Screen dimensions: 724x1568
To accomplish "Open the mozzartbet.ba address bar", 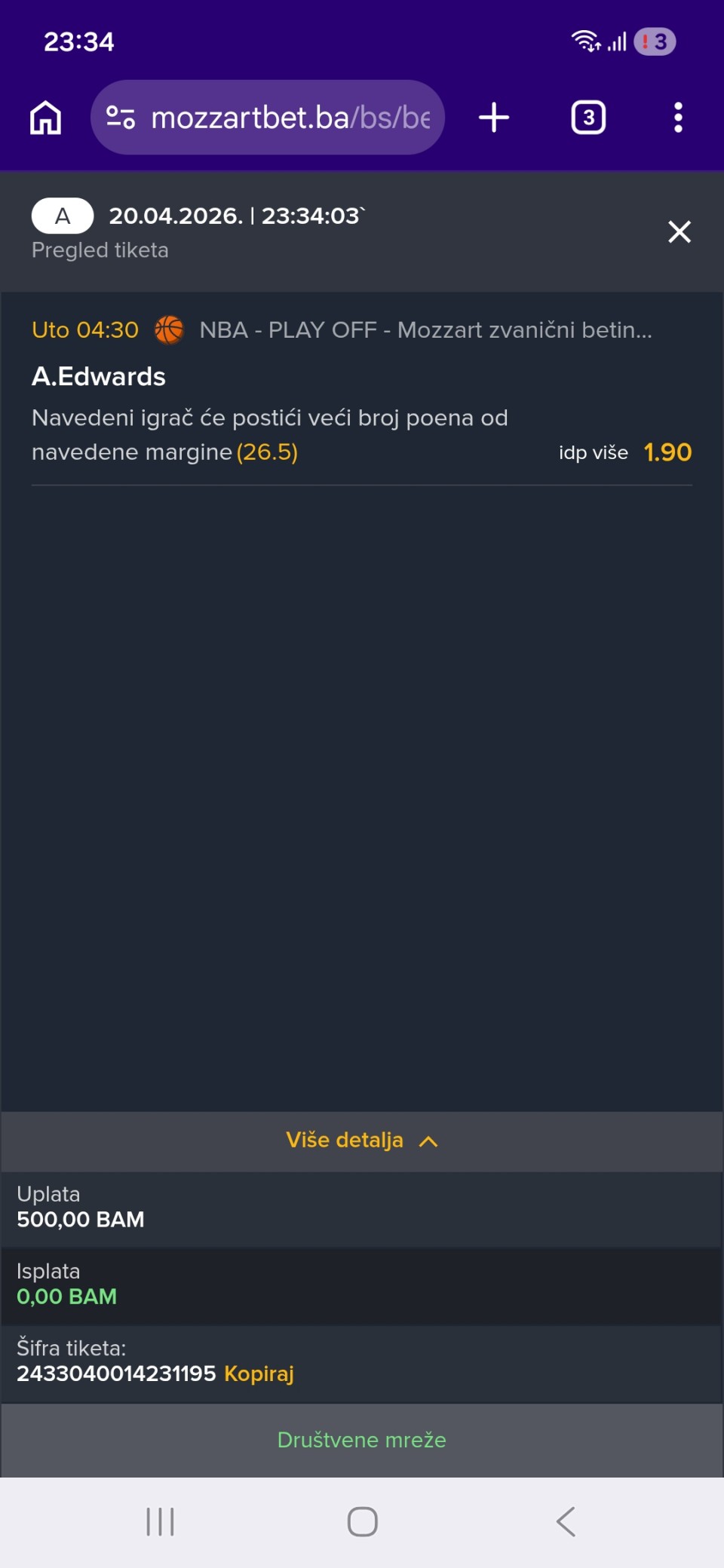I will (290, 118).
